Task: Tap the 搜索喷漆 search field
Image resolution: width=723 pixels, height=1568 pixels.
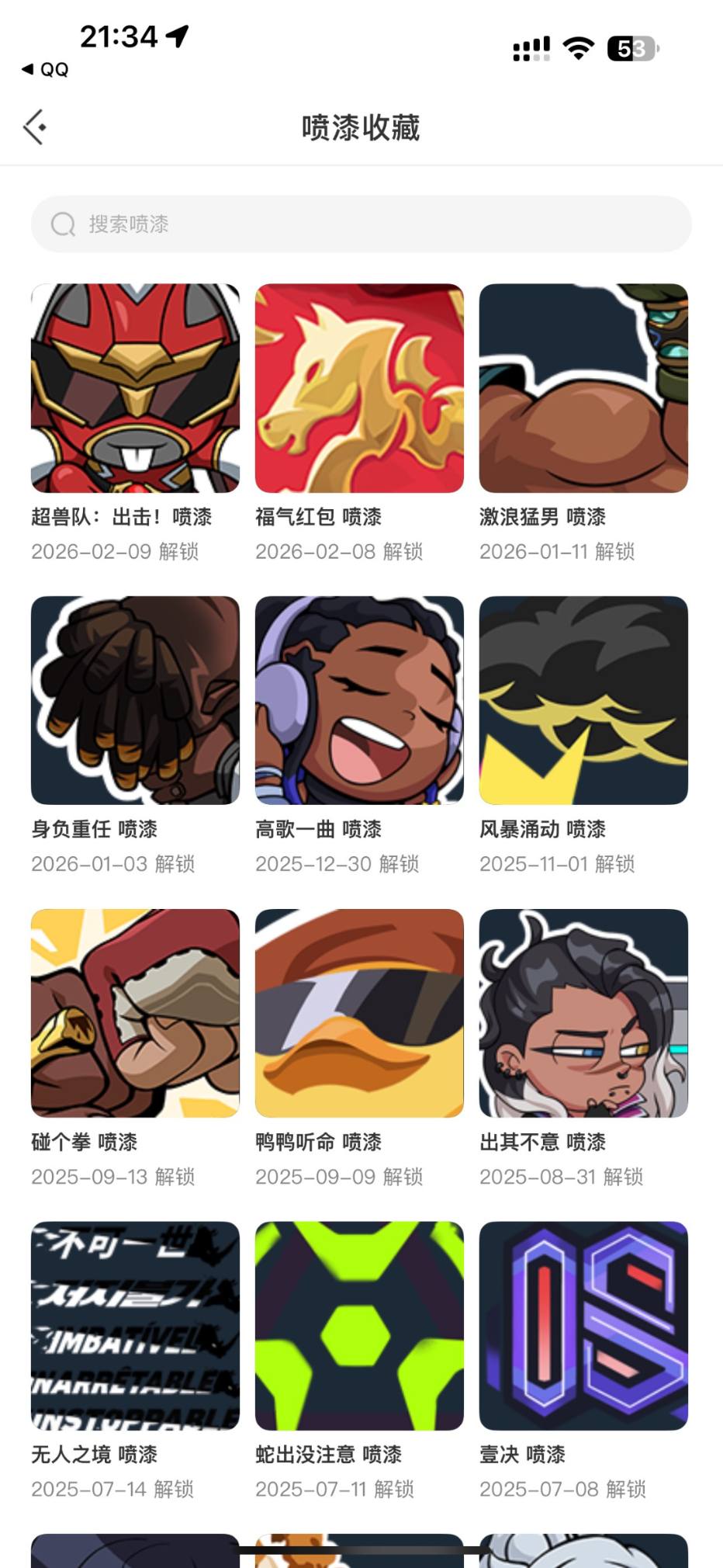Action: pyautogui.click(x=361, y=224)
